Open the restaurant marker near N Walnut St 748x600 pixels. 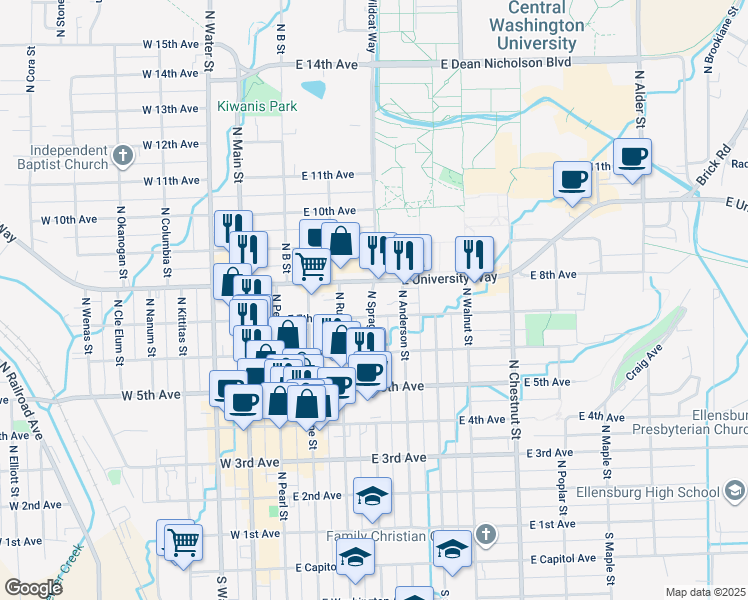[x=474, y=258]
